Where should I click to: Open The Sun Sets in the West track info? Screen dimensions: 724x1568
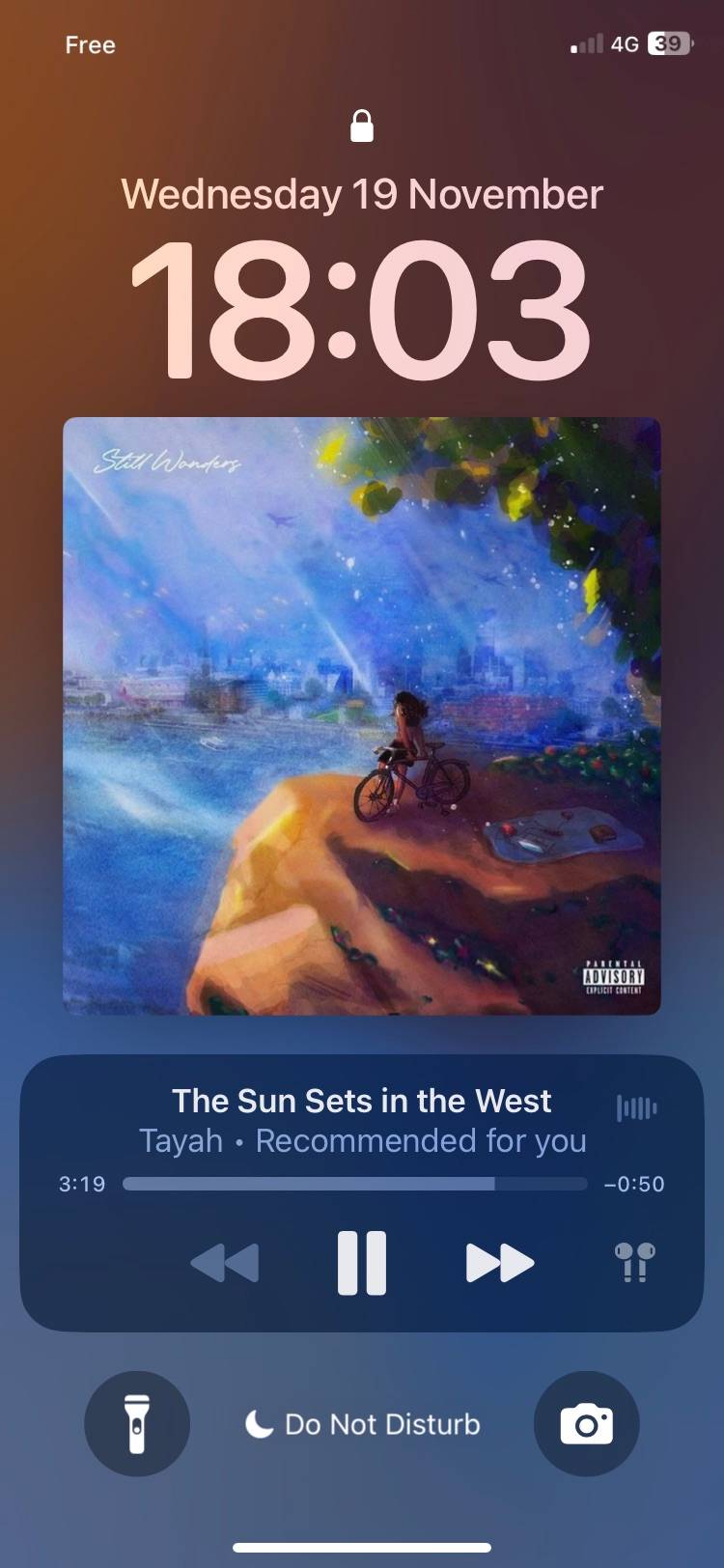pyautogui.click(x=362, y=1101)
